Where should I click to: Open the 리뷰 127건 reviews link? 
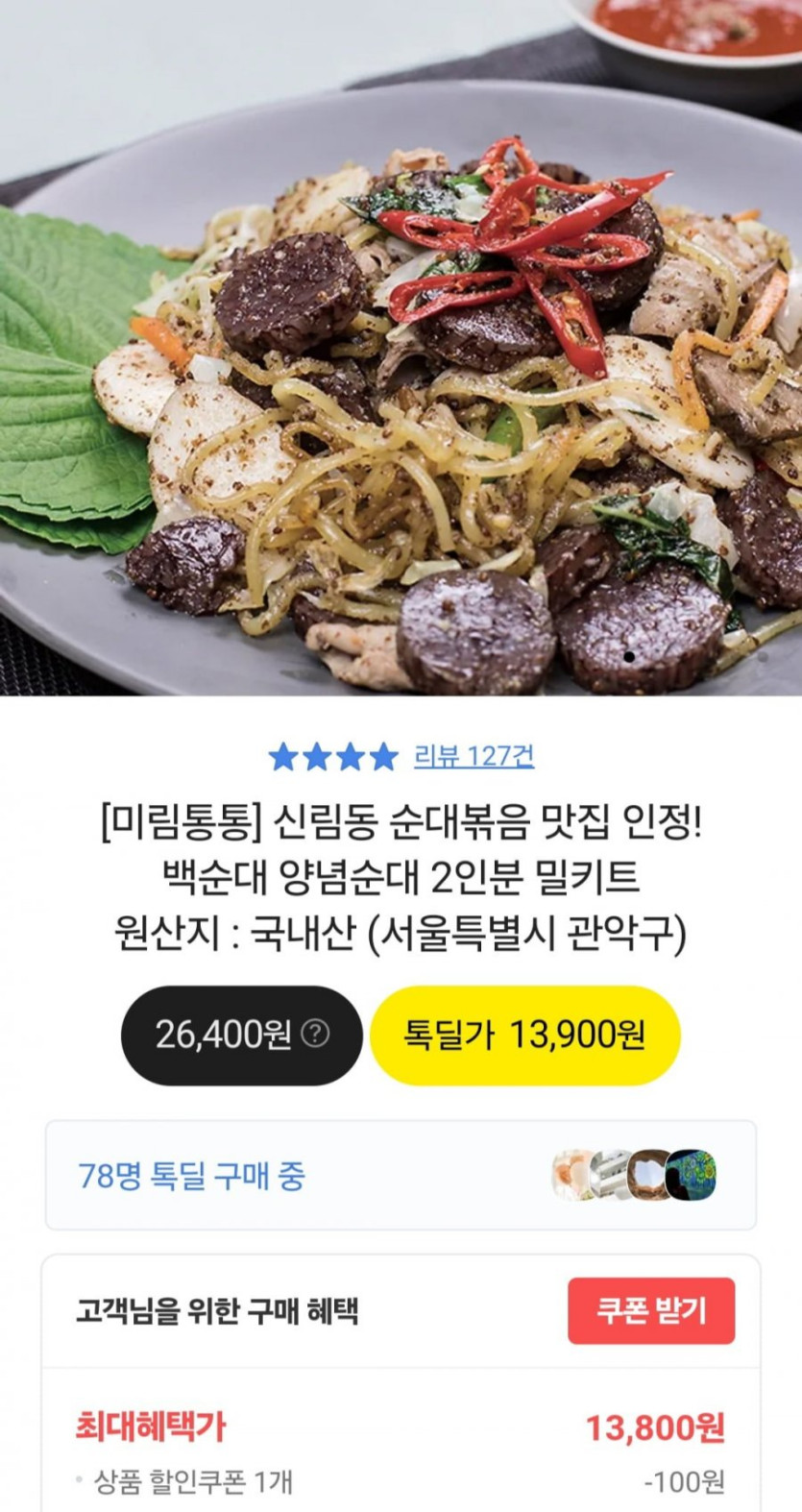click(474, 756)
